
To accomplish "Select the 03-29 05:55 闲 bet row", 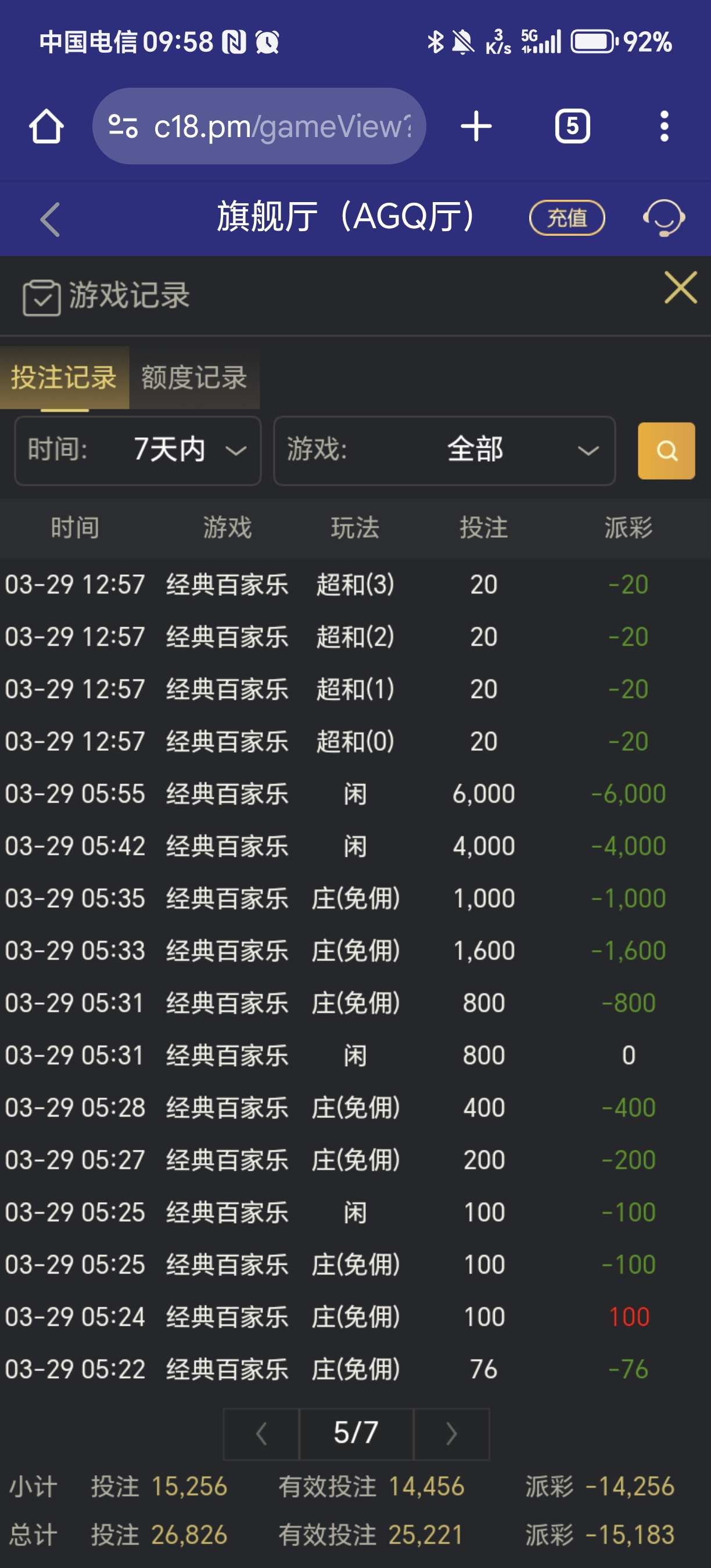I will pyautogui.click(x=355, y=793).
